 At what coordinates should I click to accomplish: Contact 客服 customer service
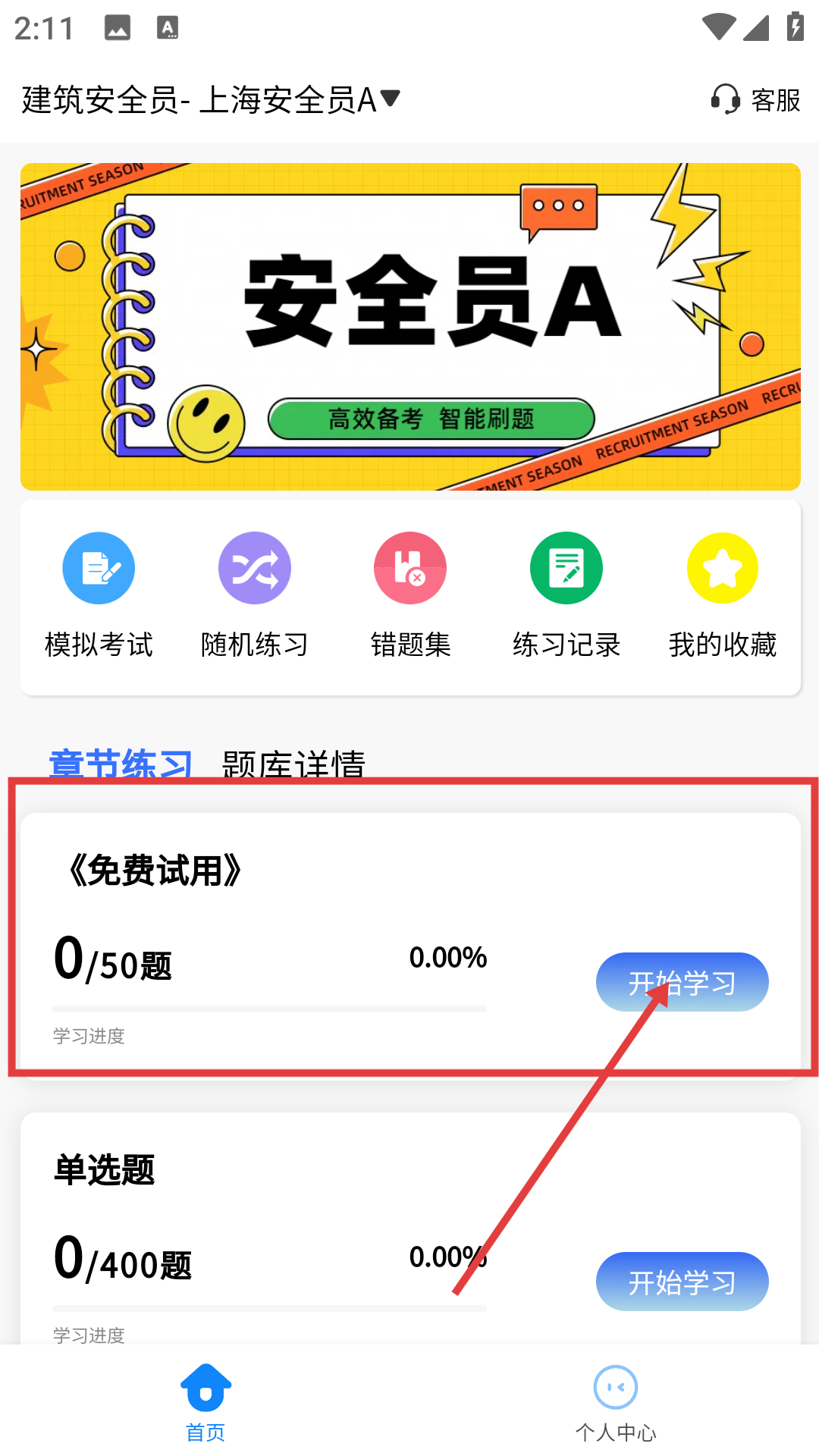pyautogui.click(x=756, y=99)
